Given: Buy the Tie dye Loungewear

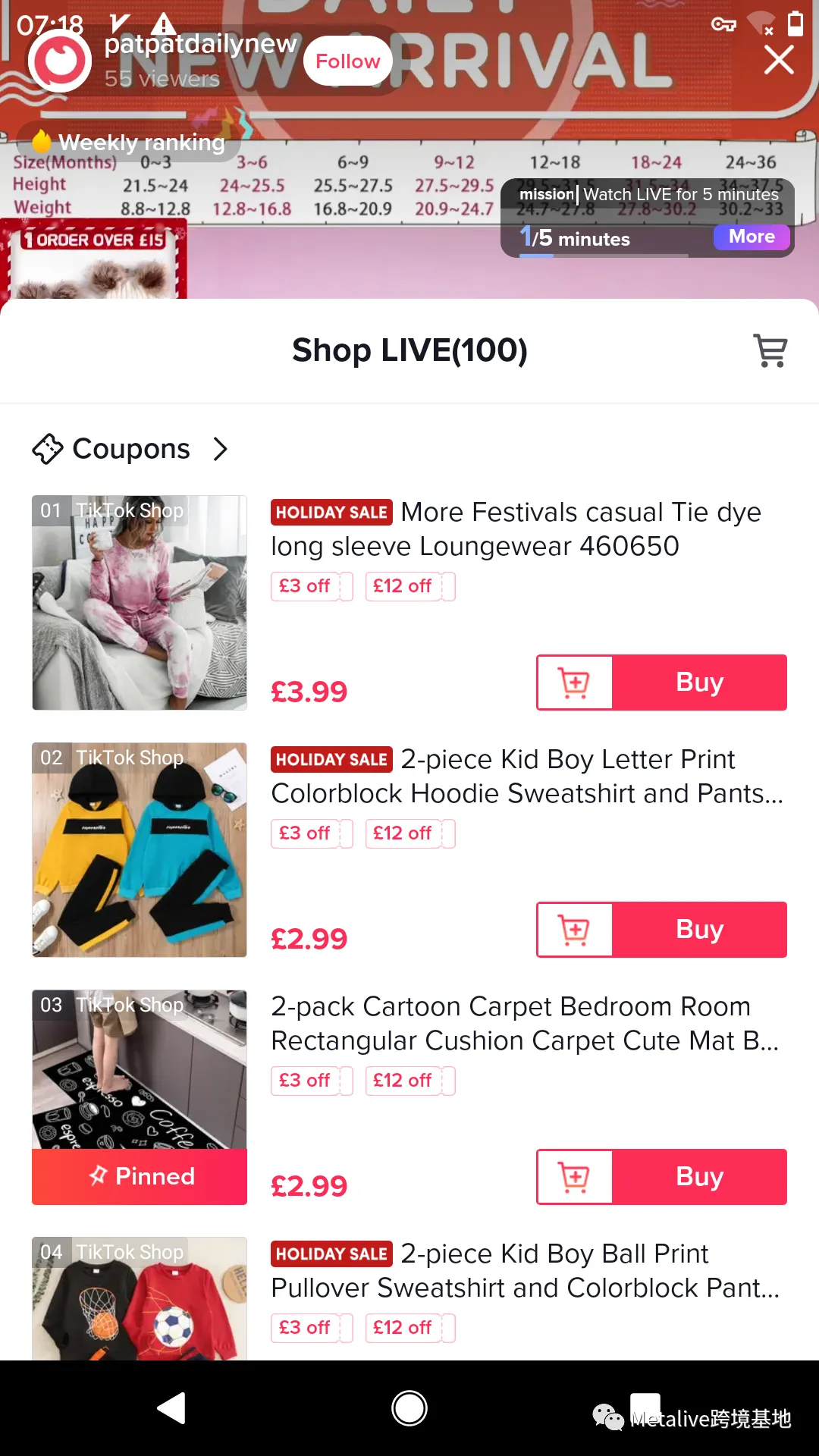Looking at the screenshot, I should click(x=699, y=682).
